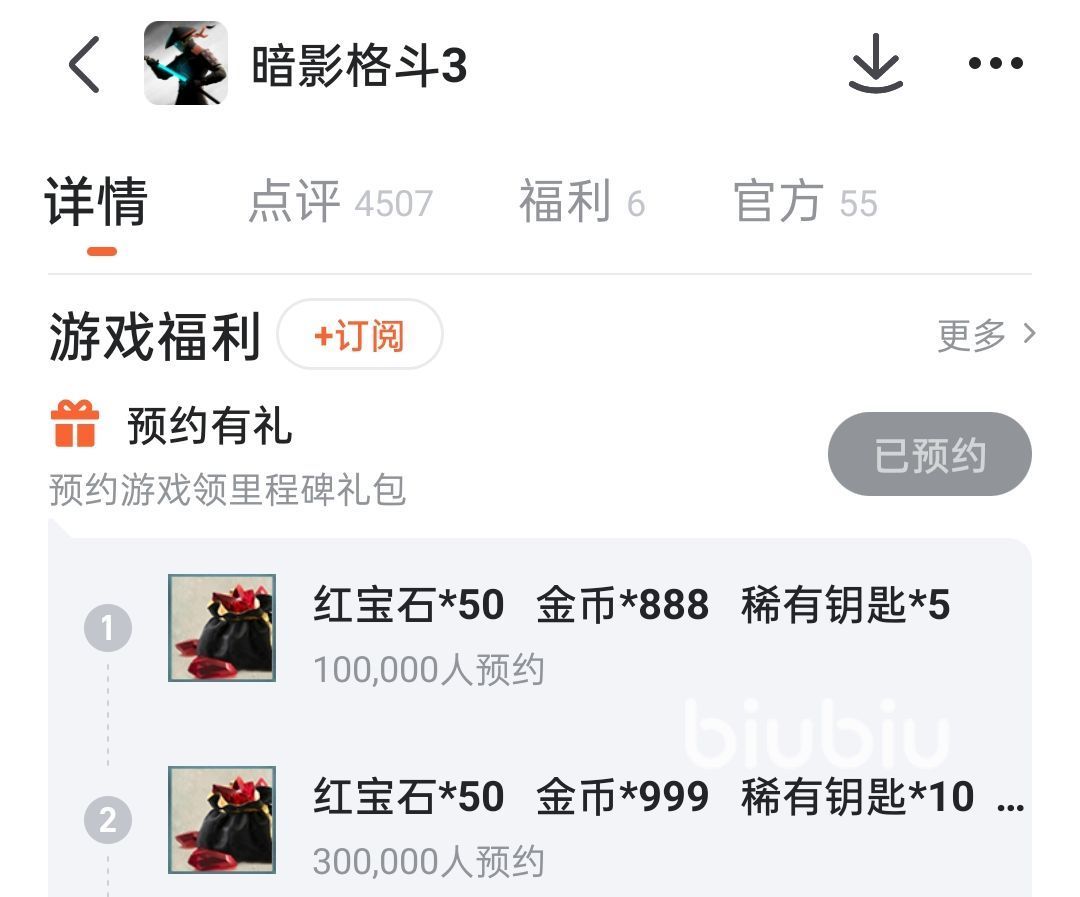View 更多 game benefits
Image resolution: width=1080 pixels, height=897 pixels.
[x=986, y=335]
